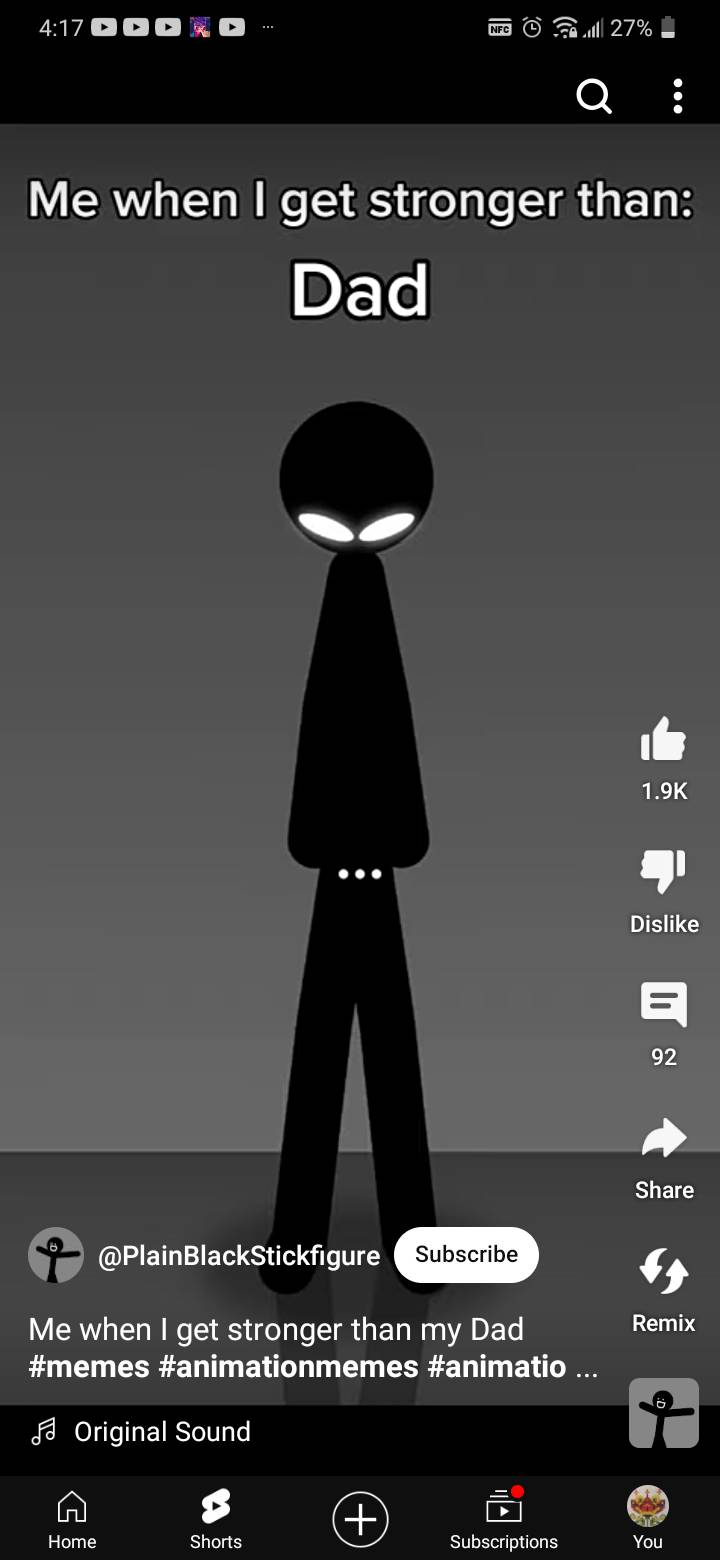Viewport: 720px width, 1560px height.
Task: Open the Subscriptions tab
Action: click(x=504, y=1518)
